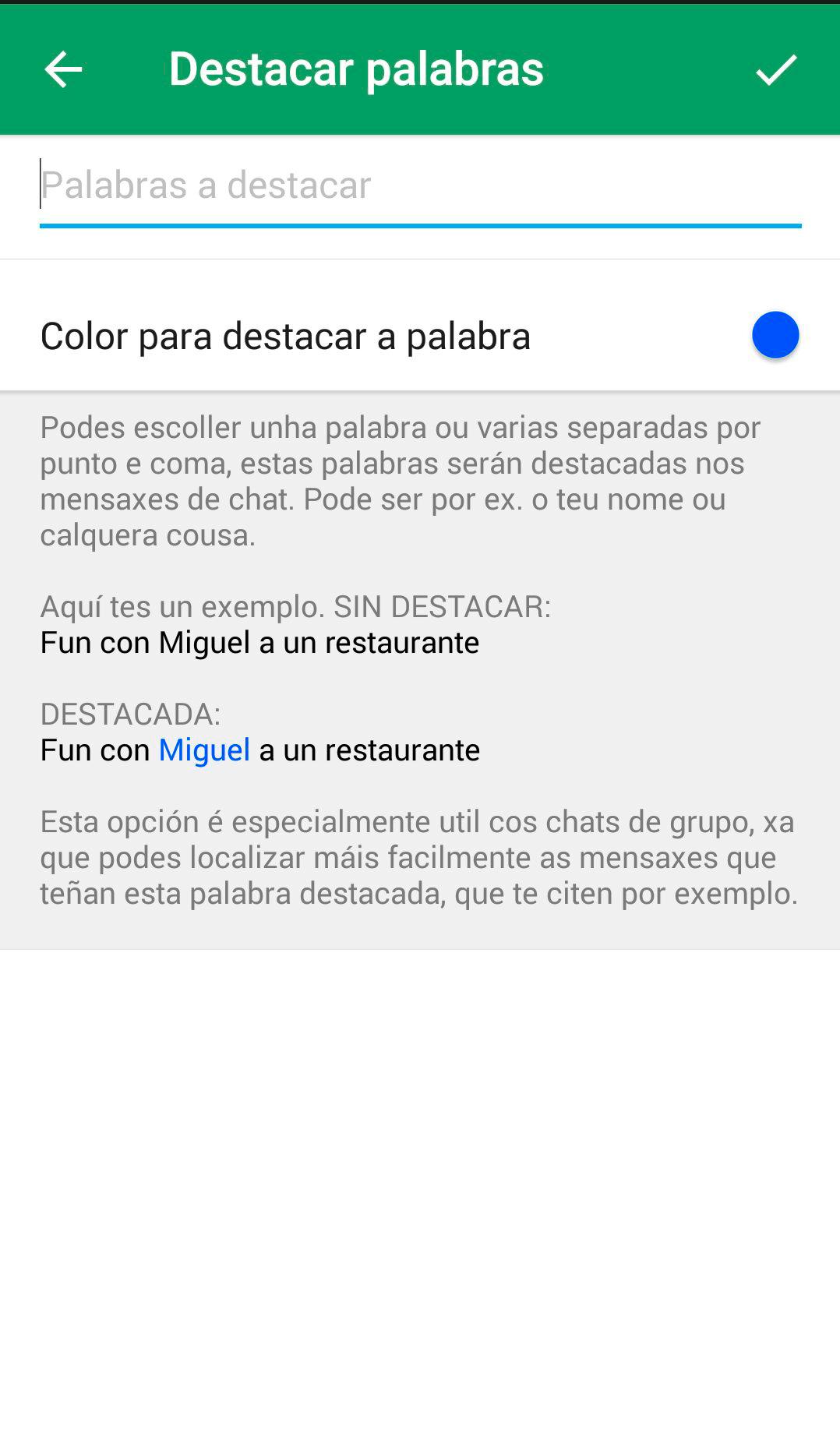
Task: Open the blue highlight color picker
Action: tap(775, 335)
